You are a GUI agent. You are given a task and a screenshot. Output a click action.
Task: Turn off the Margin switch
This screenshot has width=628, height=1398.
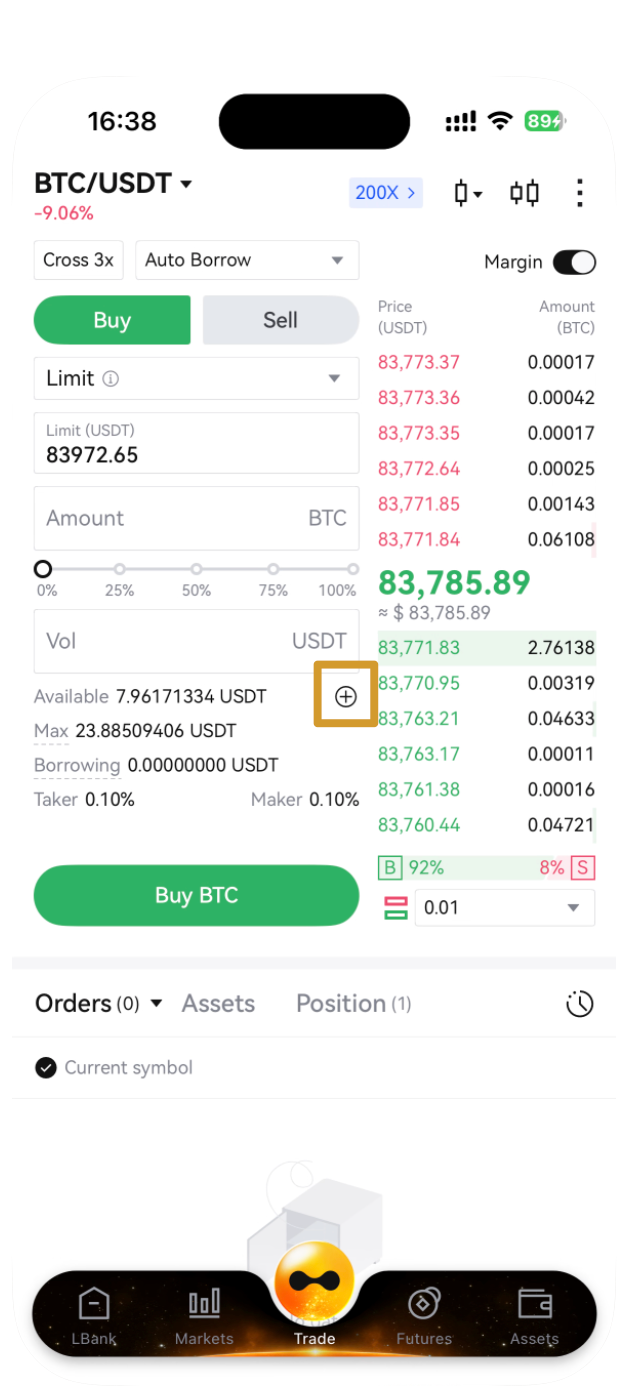pos(574,262)
